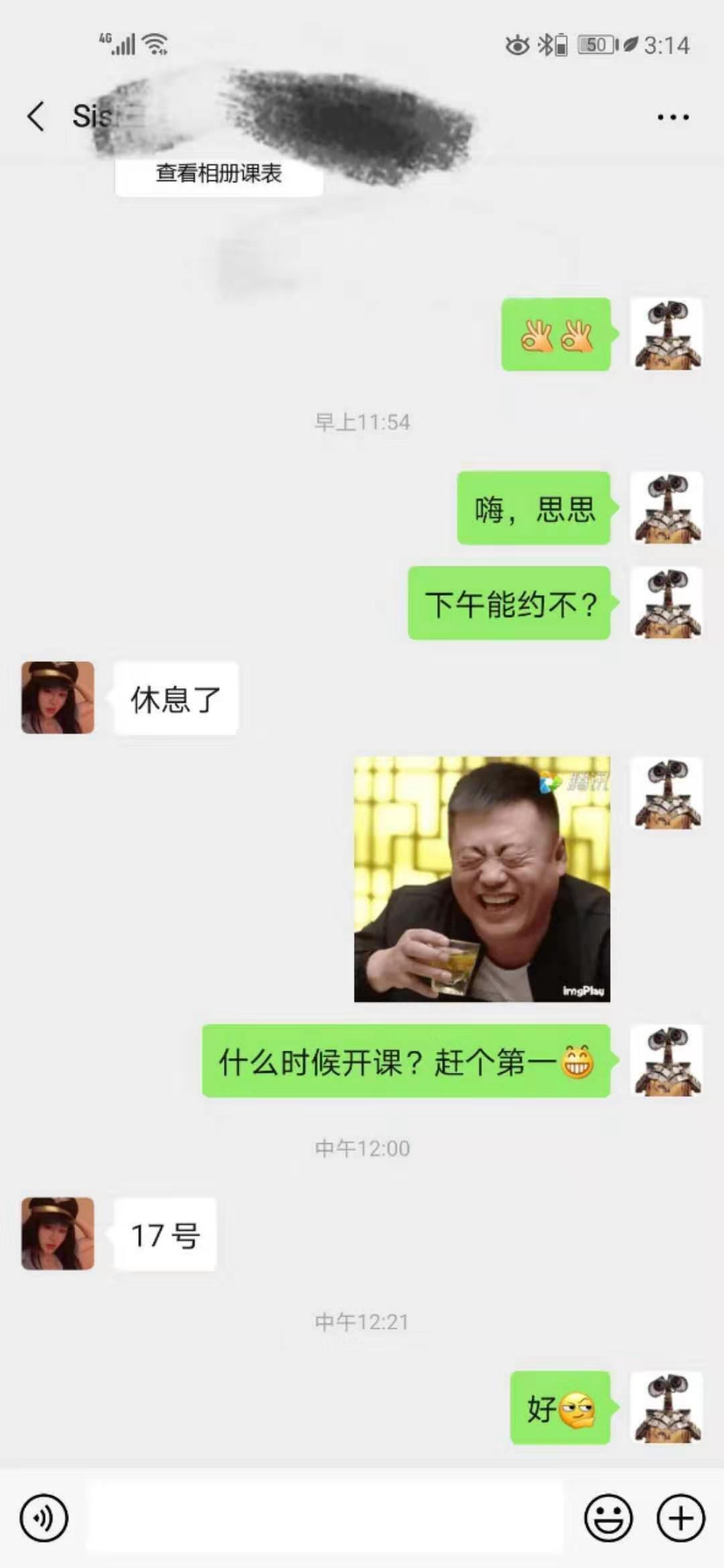
Task: Open the chat info overflow menu
Action: [672, 117]
